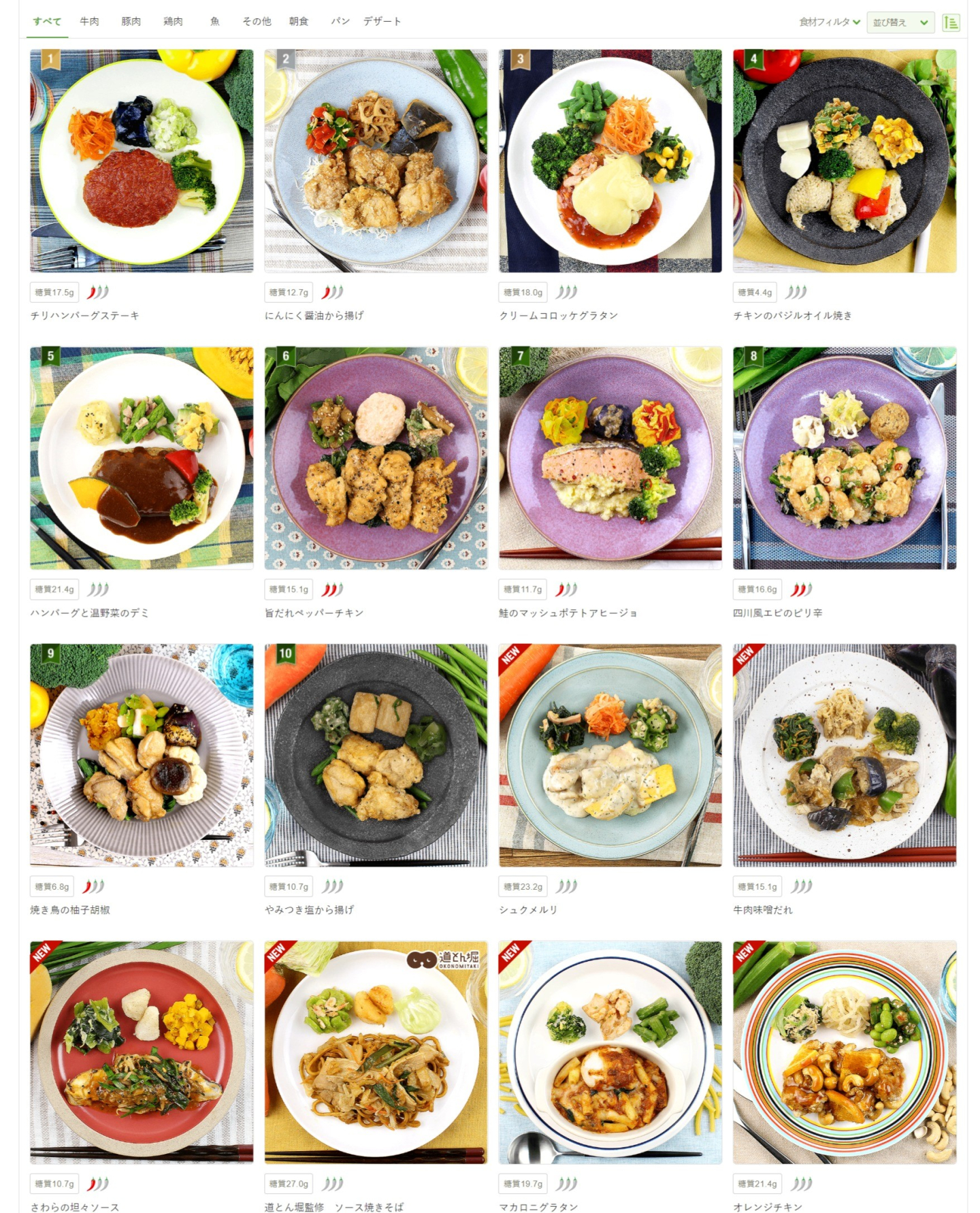Select the チキンのバジルオイル焼き dish
980x1213 pixels.
844,161
